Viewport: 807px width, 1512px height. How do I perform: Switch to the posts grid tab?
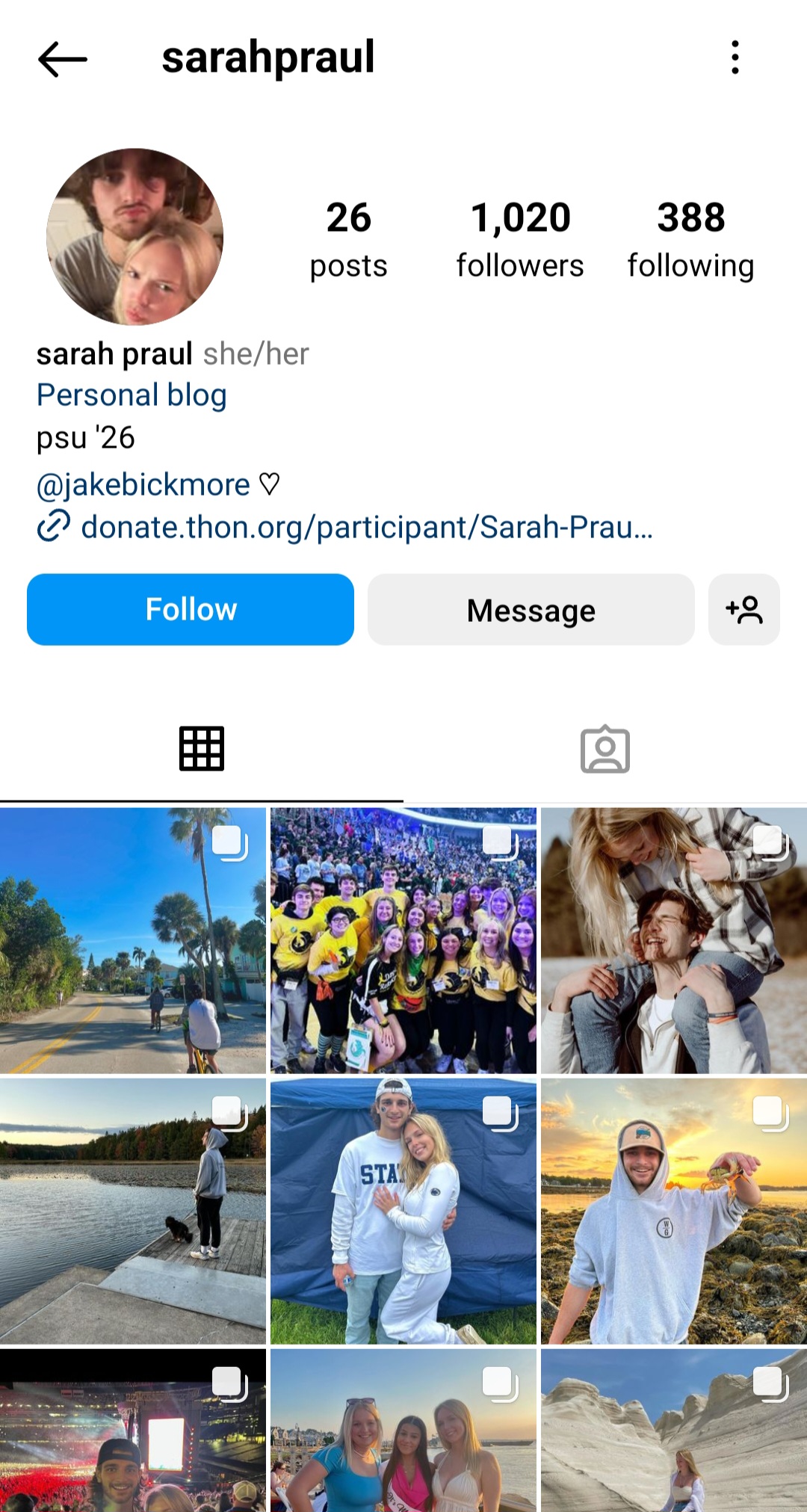pyautogui.click(x=202, y=748)
